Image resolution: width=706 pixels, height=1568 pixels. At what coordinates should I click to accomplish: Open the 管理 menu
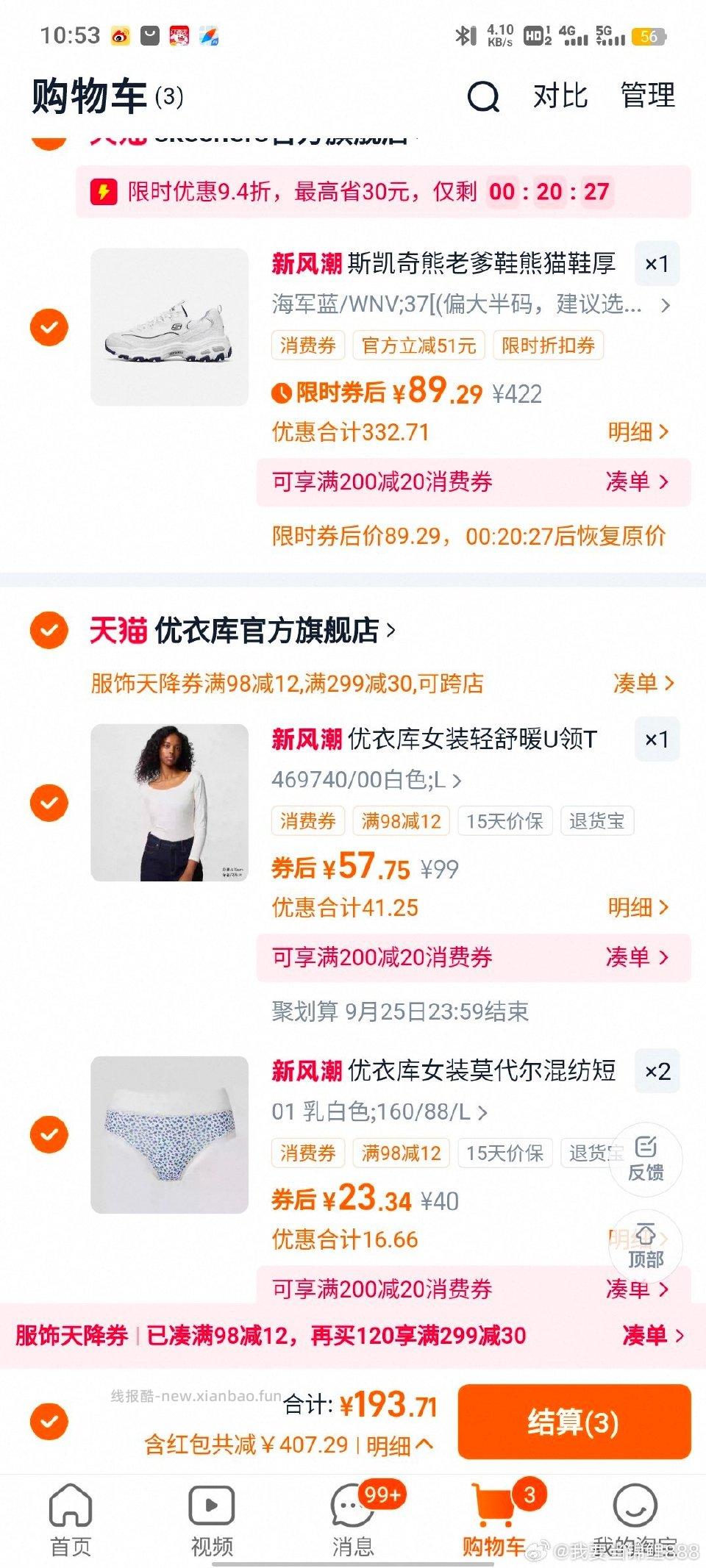(646, 96)
